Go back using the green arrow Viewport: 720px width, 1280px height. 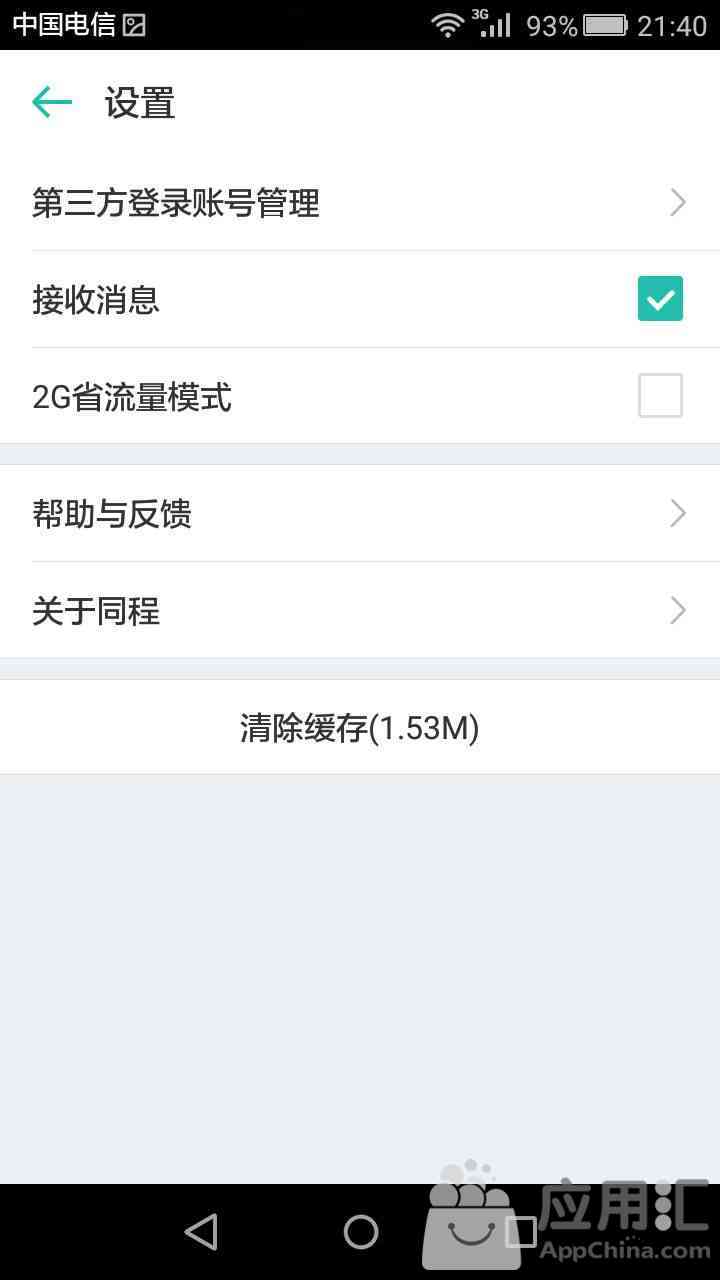[x=52, y=102]
